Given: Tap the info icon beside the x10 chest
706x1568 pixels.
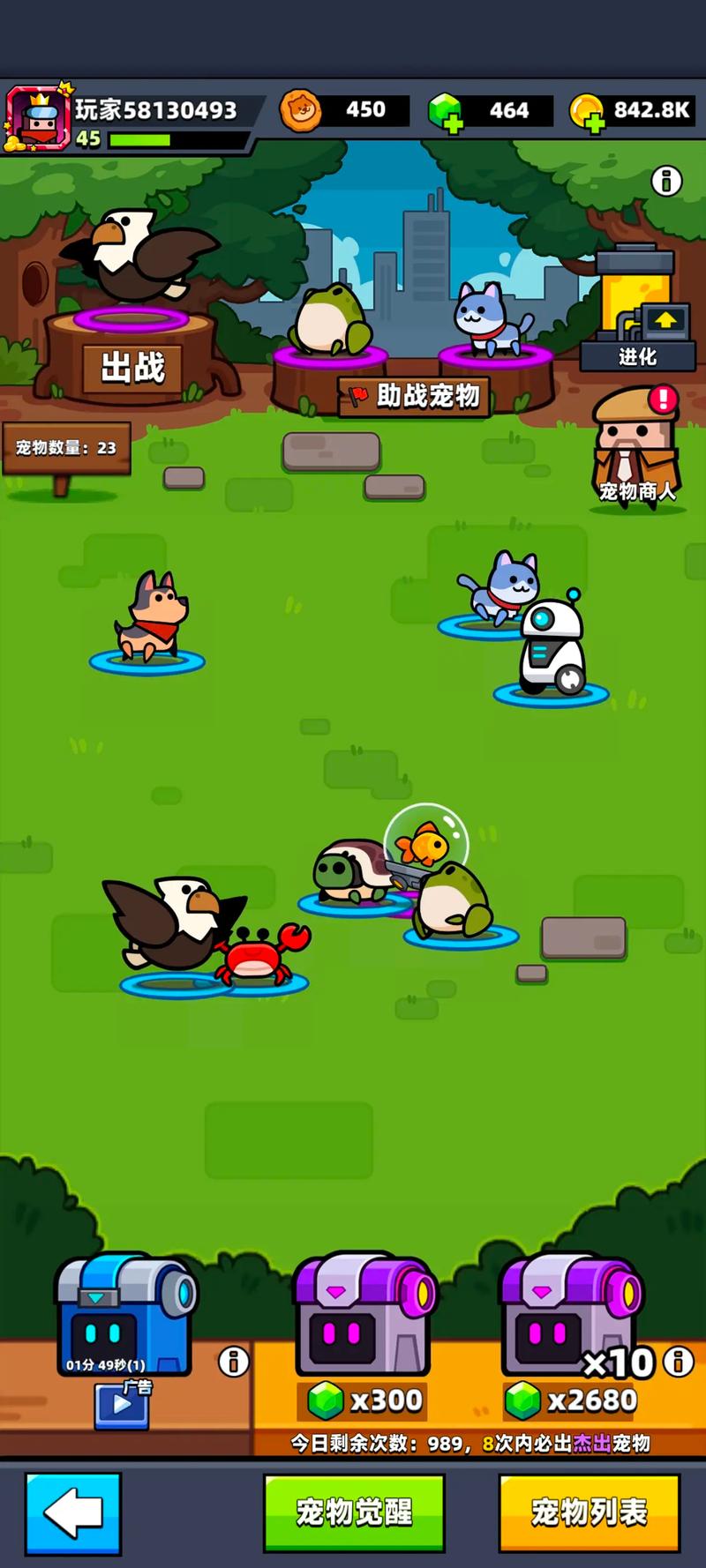Looking at the screenshot, I should coord(678,1362).
